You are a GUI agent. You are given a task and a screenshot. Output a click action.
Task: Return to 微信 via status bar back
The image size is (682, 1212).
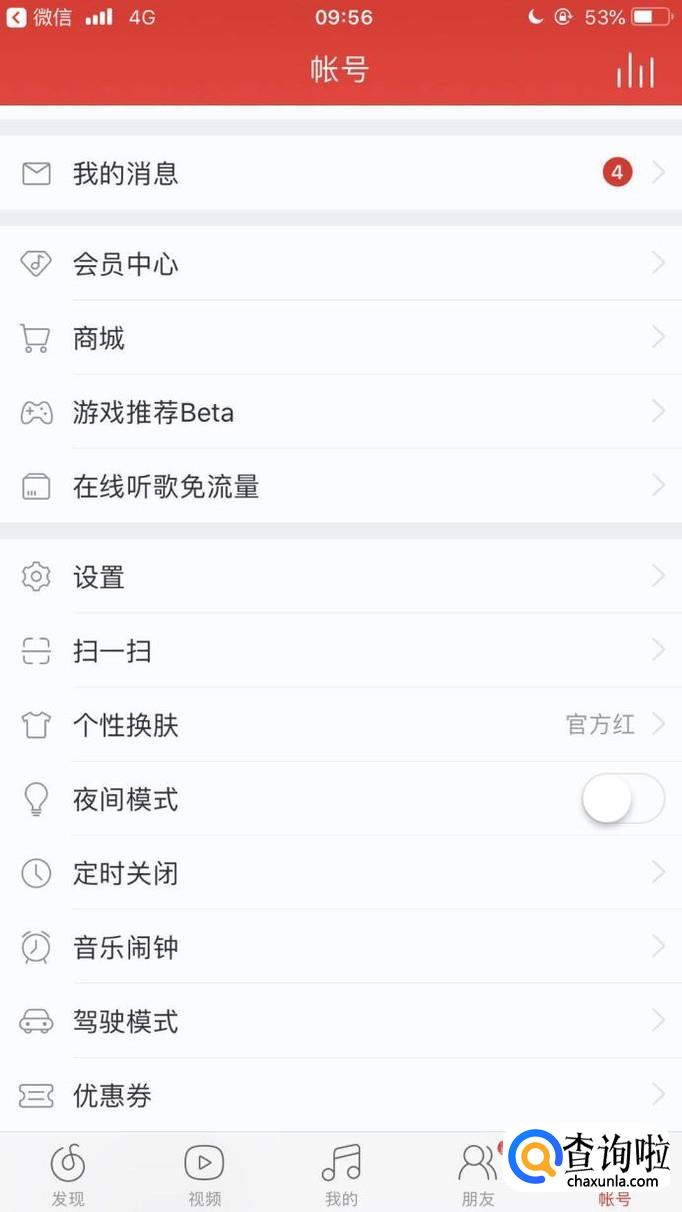pos(40,17)
